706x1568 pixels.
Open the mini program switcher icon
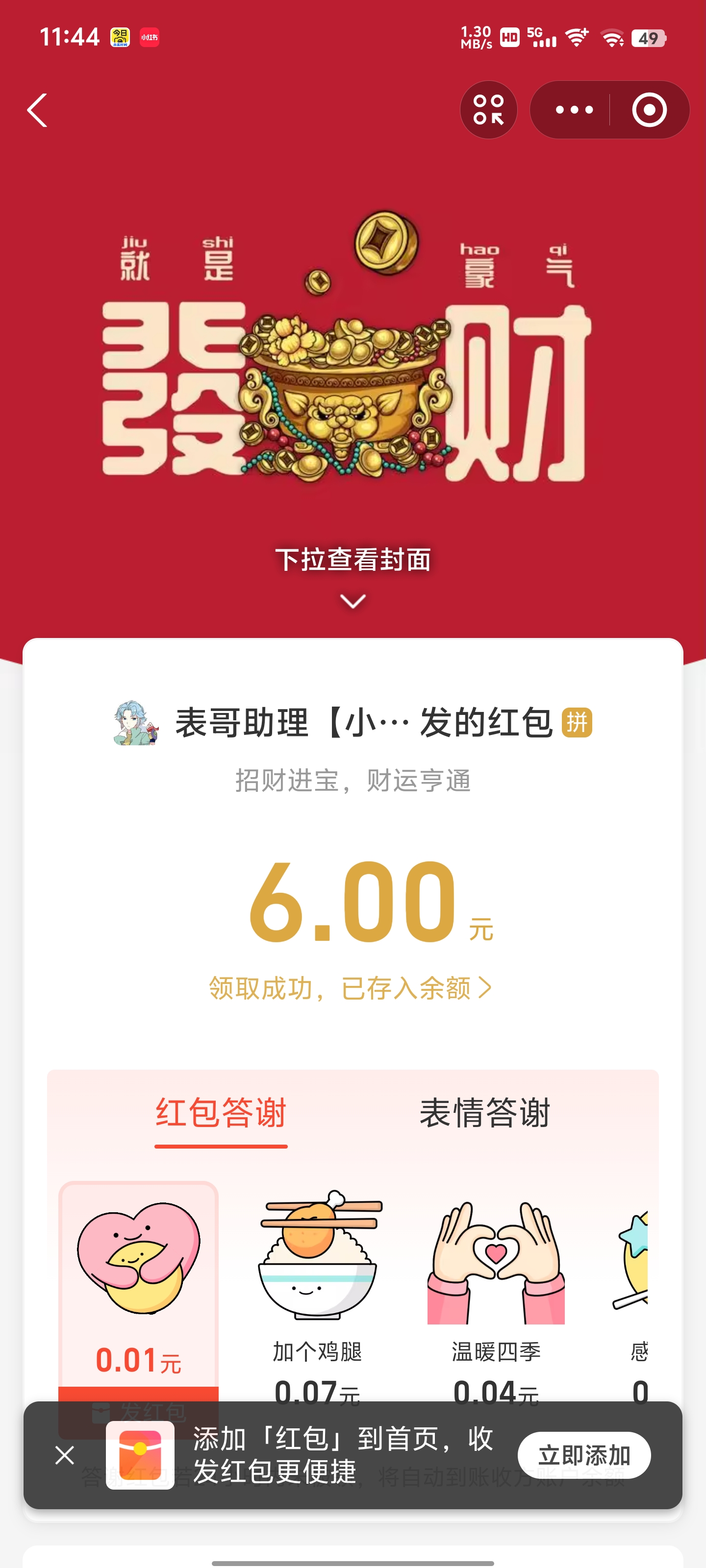[x=488, y=110]
